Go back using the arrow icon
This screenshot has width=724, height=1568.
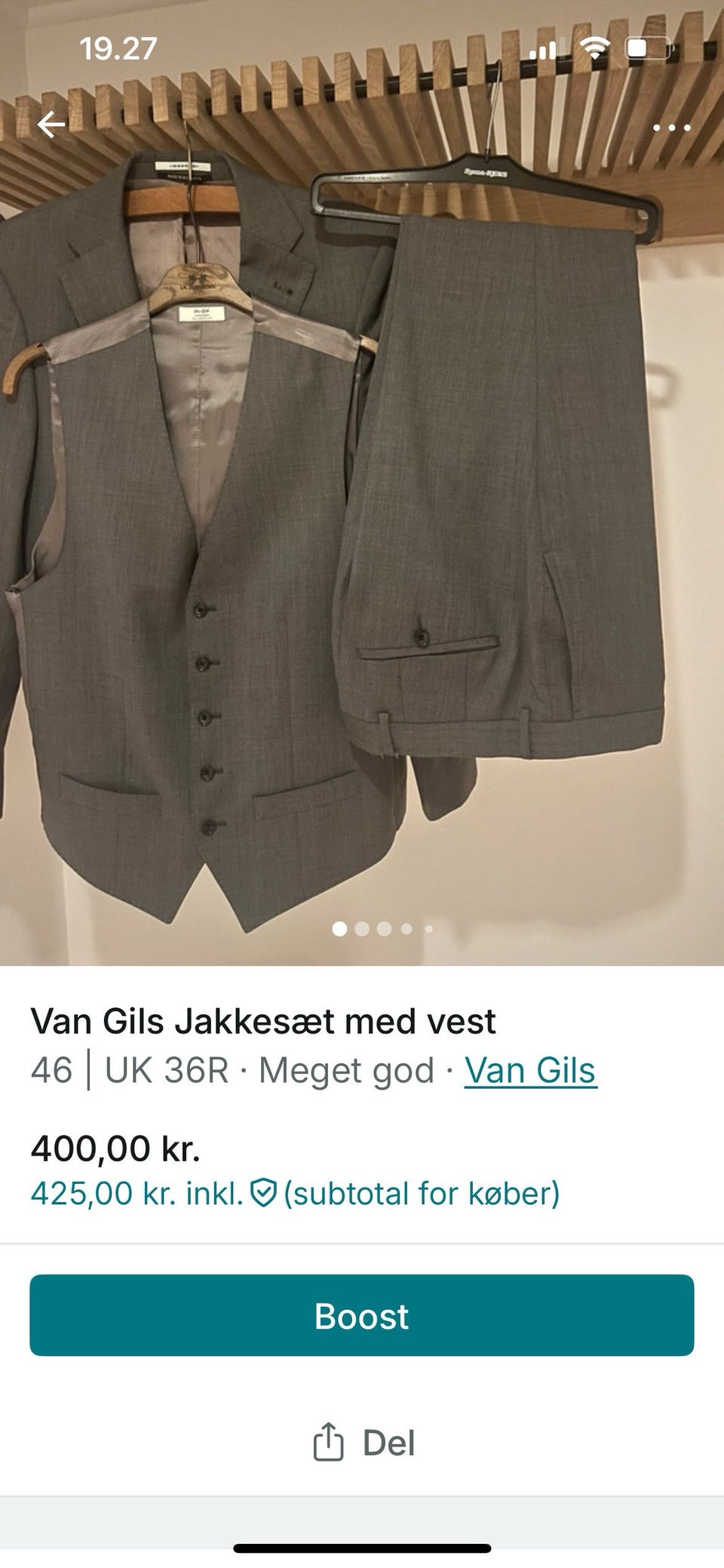51,125
